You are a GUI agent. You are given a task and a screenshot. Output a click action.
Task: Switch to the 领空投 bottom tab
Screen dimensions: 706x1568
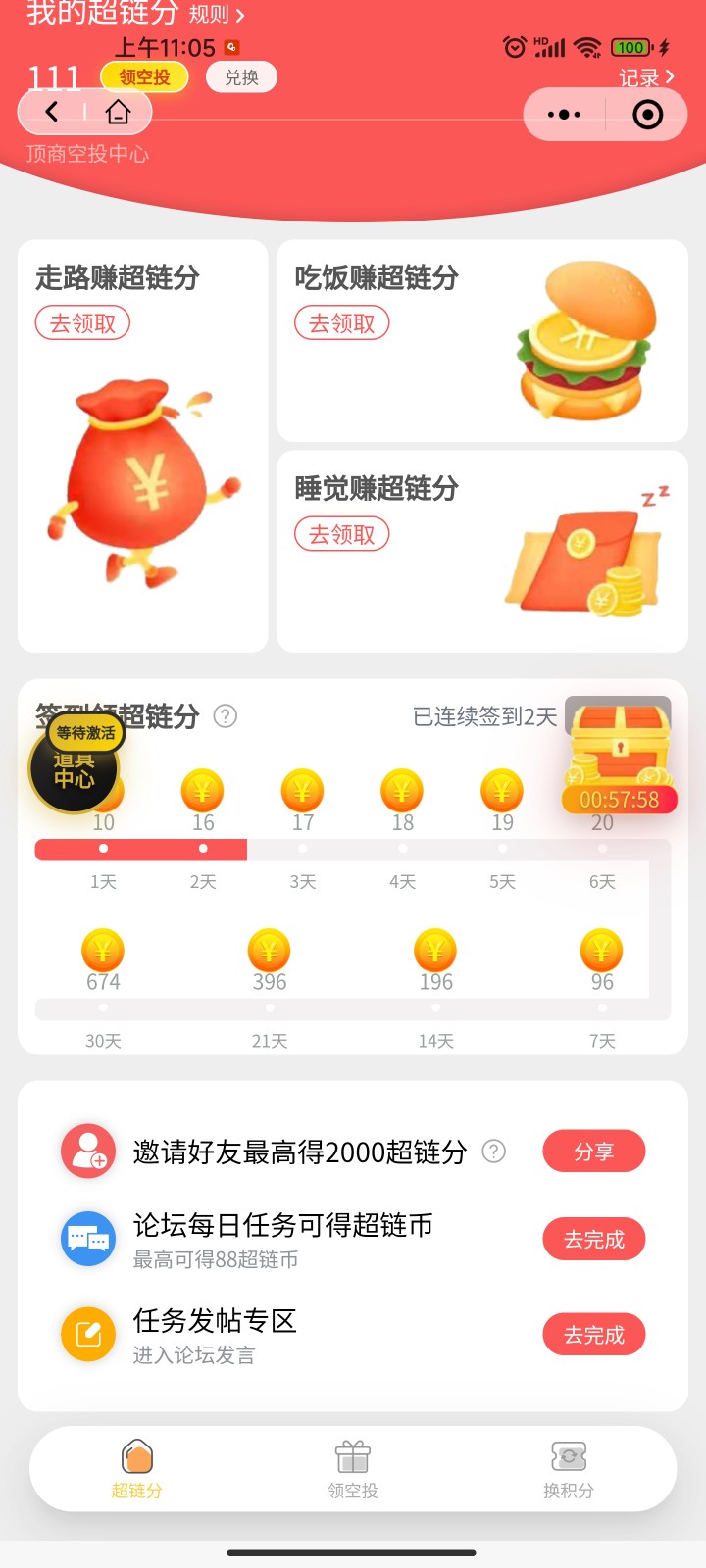point(351,1465)
